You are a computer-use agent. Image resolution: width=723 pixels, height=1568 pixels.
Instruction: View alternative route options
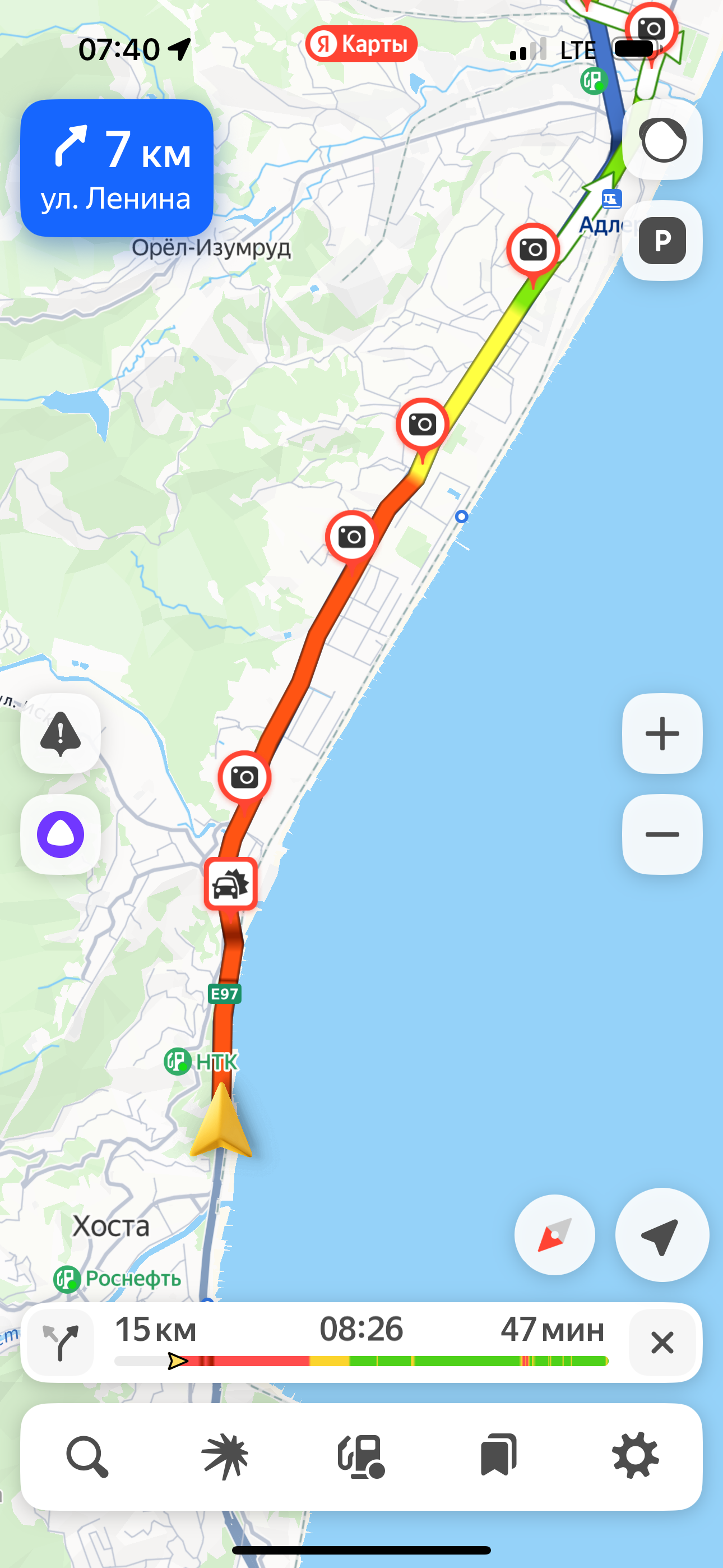click(61, 1342)
